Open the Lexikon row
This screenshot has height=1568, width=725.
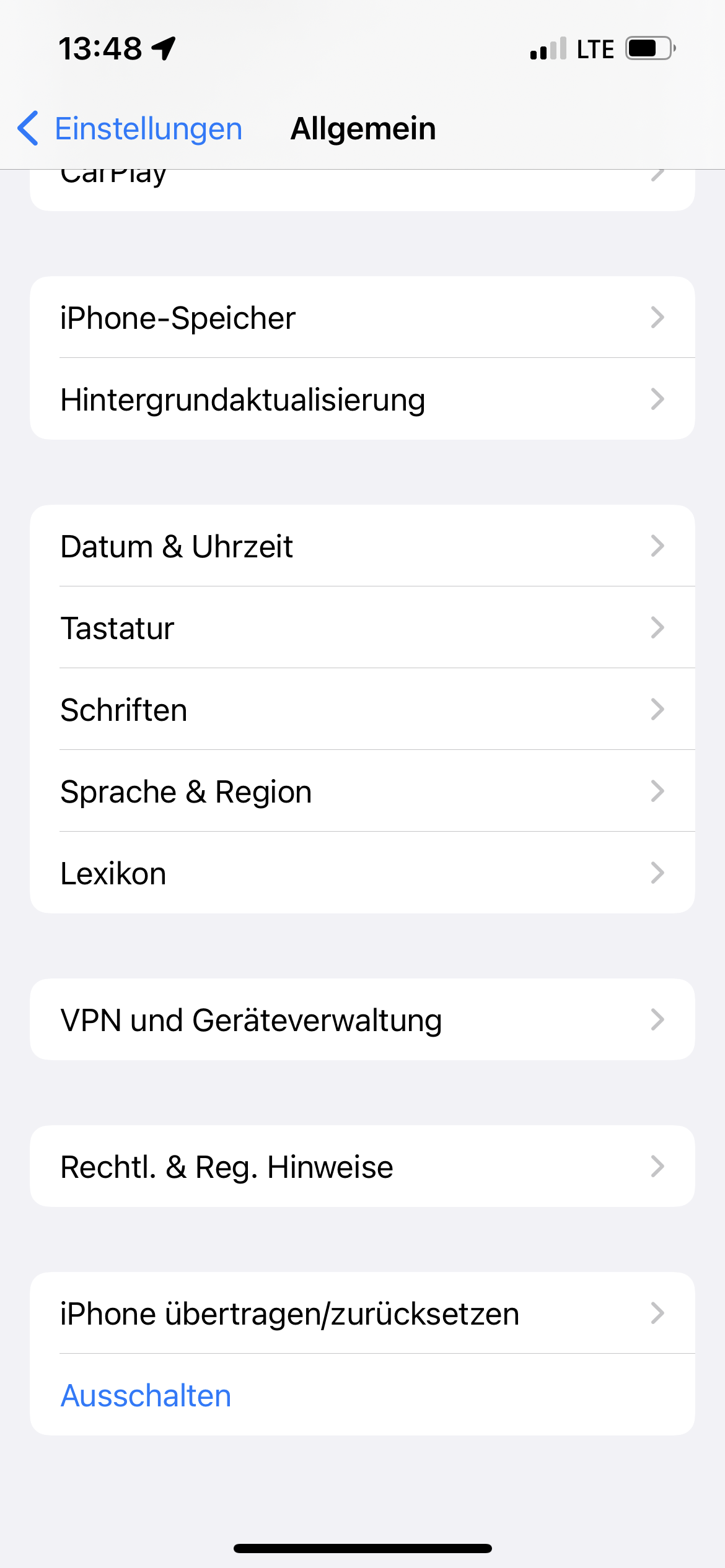[362, 873]
